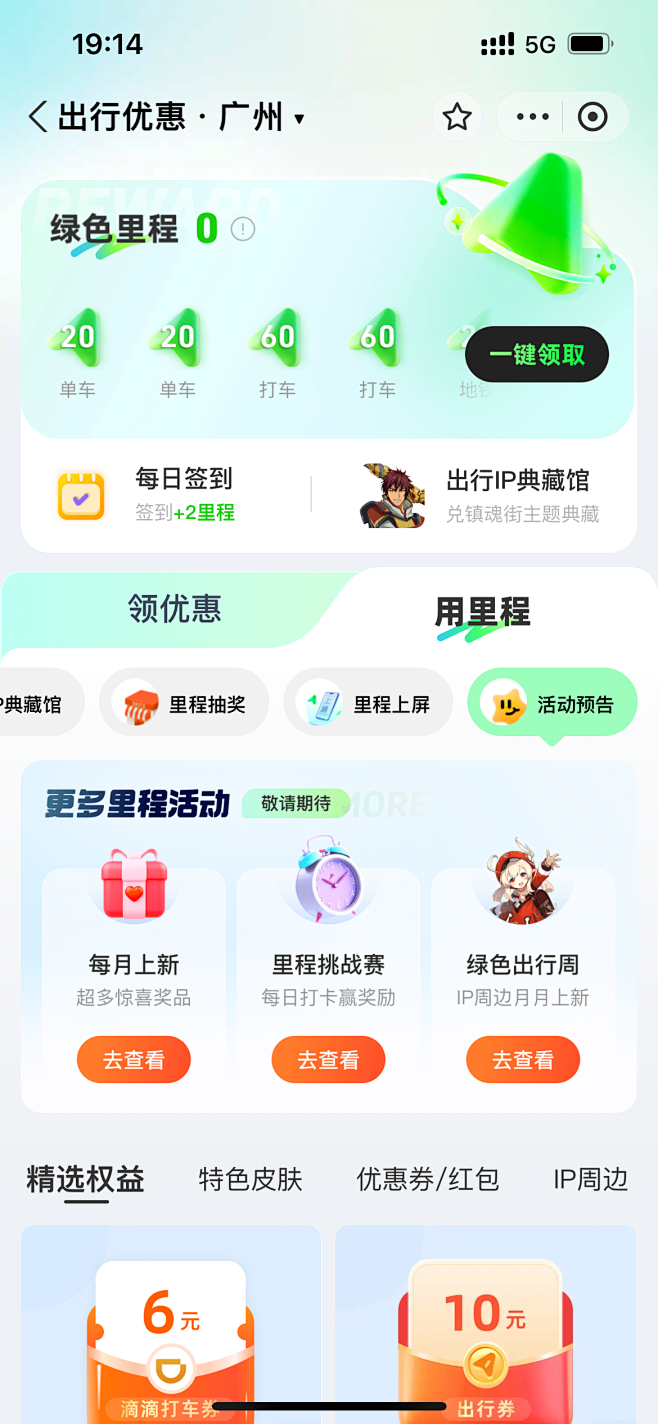Switch to the 领优惠 tab
This screenshot has width=658, height=1424.
(175, 609)
